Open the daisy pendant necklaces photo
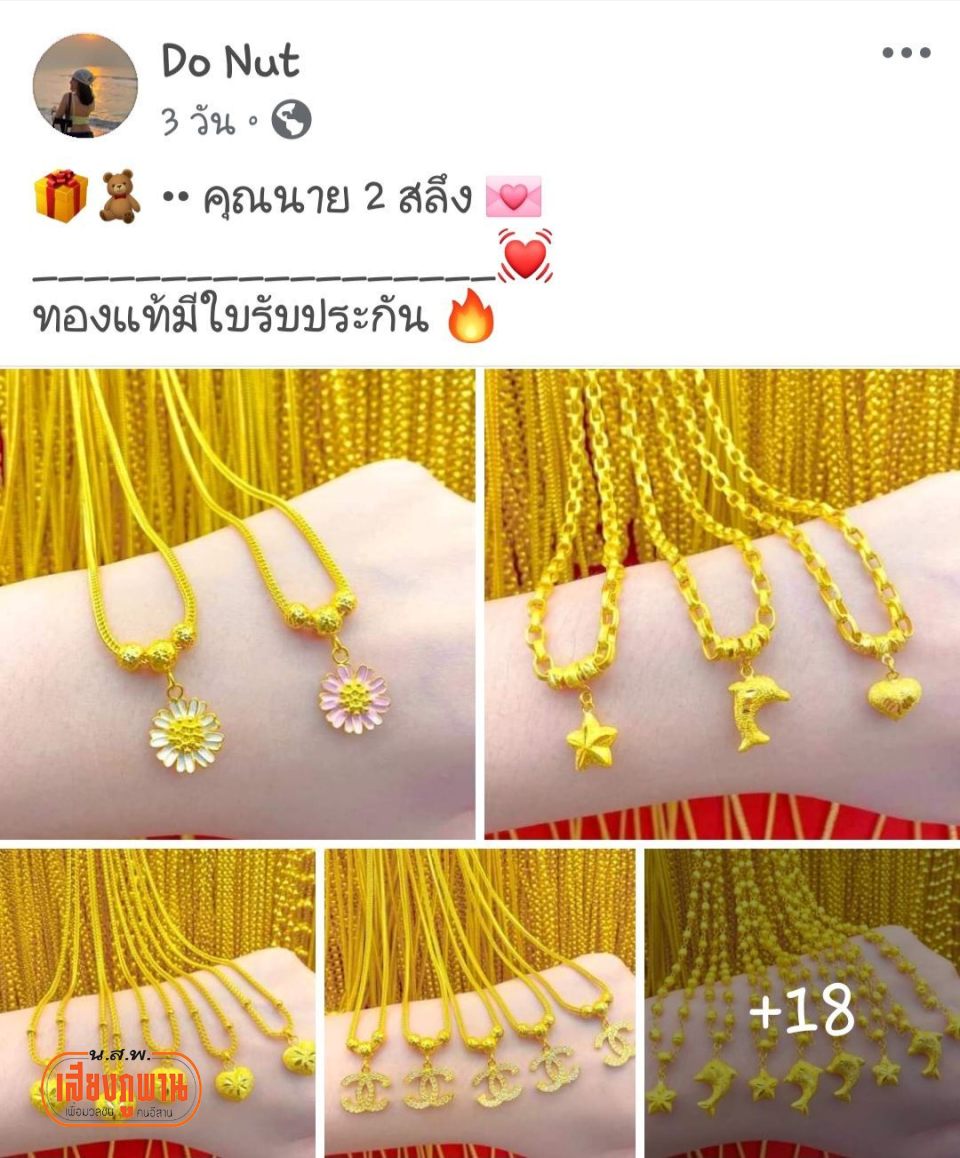This screenshot has height=1158, width=960. click(237, 603)
